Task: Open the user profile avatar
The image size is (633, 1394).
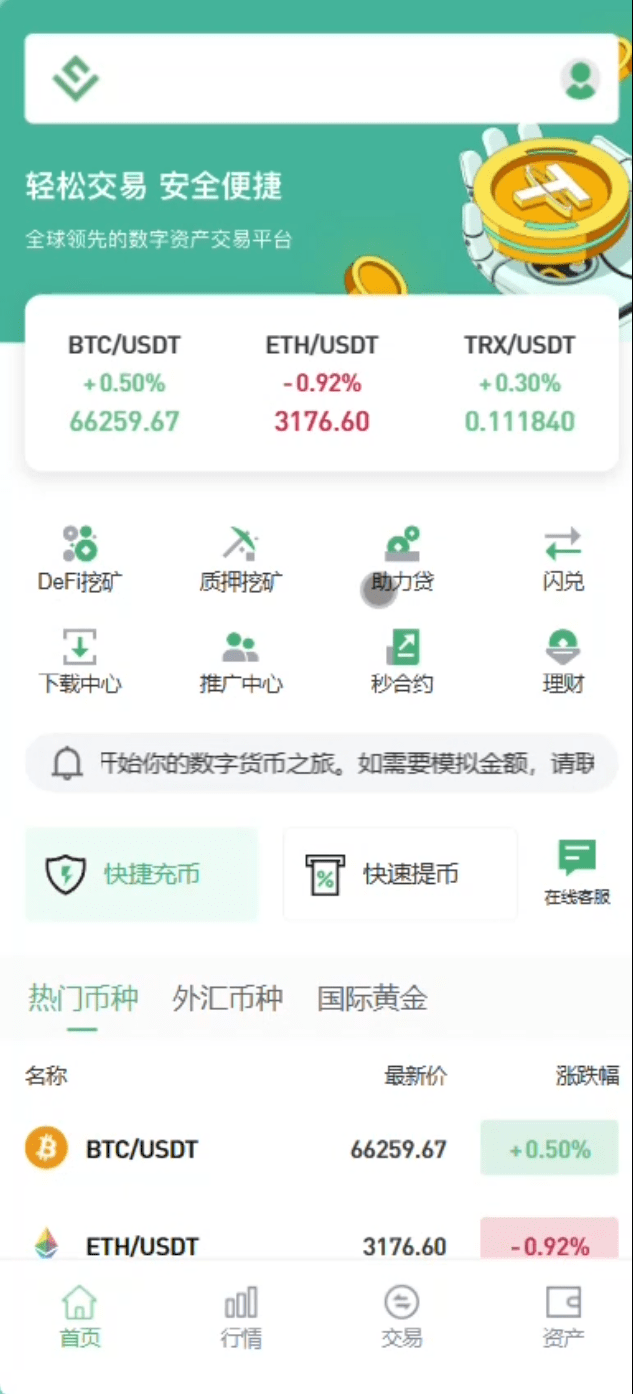Action: (x=580, y=79)
